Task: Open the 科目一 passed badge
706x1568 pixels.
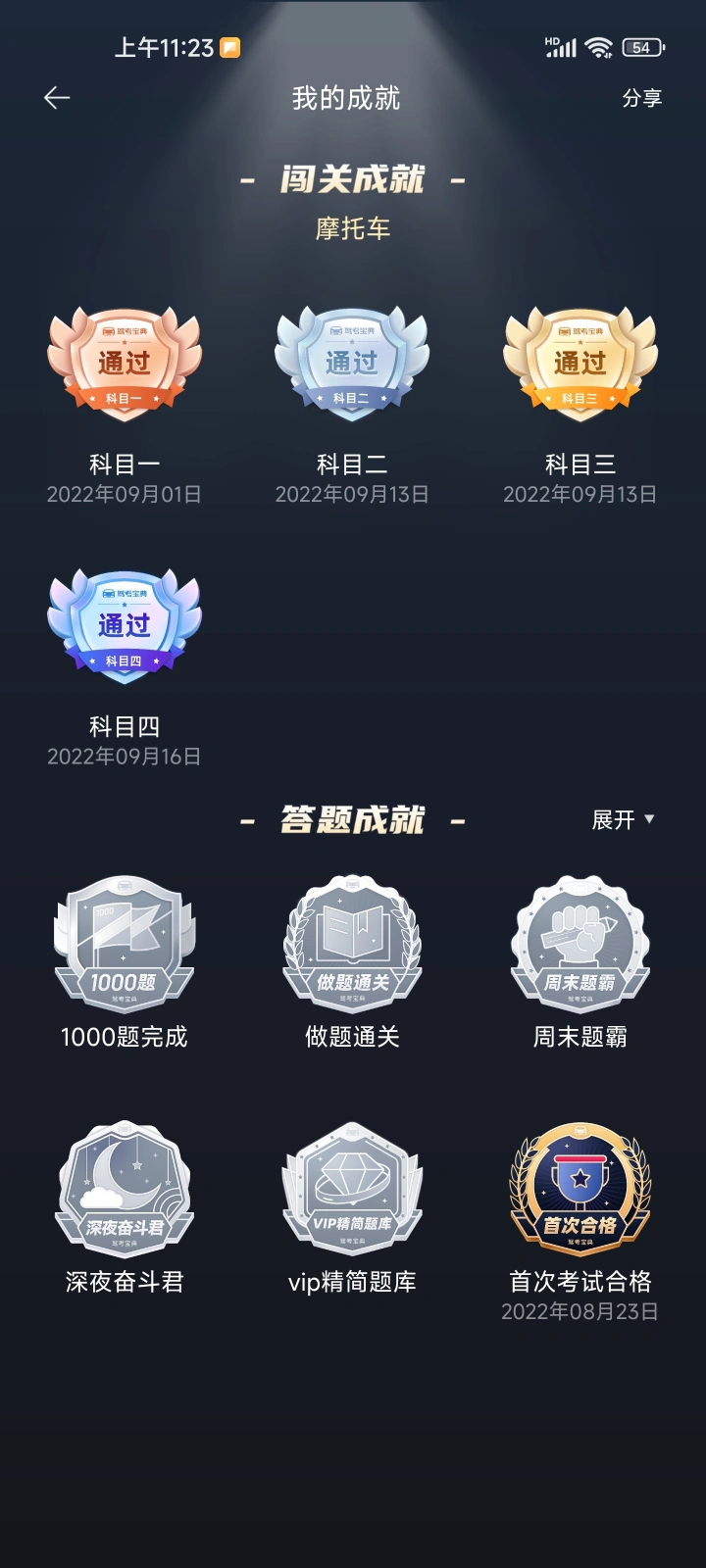Action: coord(125,364)
